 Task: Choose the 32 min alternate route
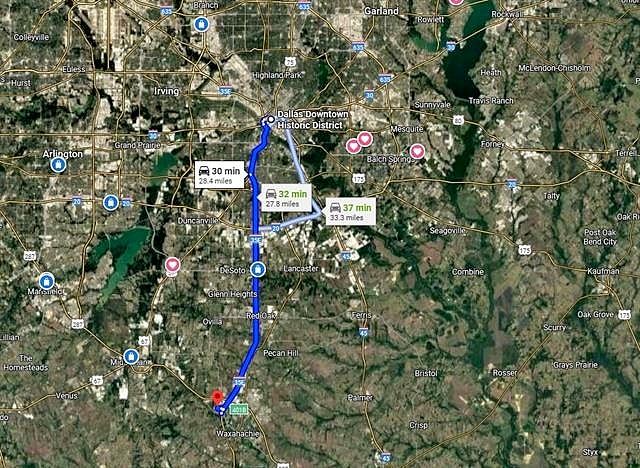[x=285, y=196]
